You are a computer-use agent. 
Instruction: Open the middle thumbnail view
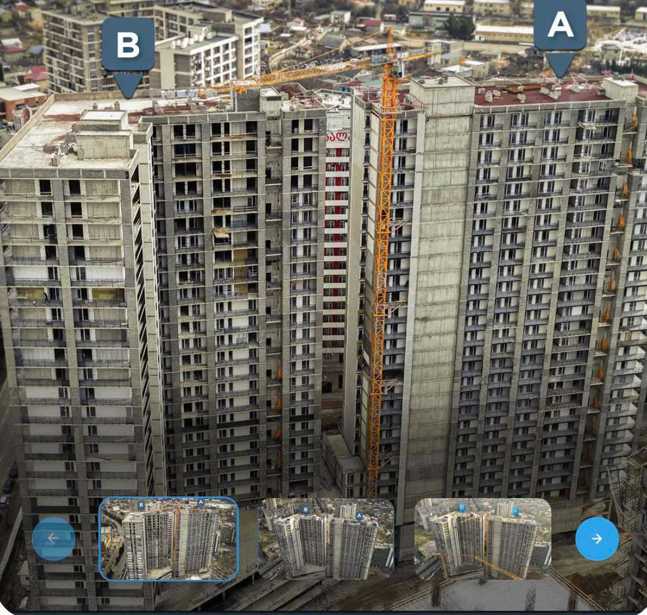click(x=327, y=539)
